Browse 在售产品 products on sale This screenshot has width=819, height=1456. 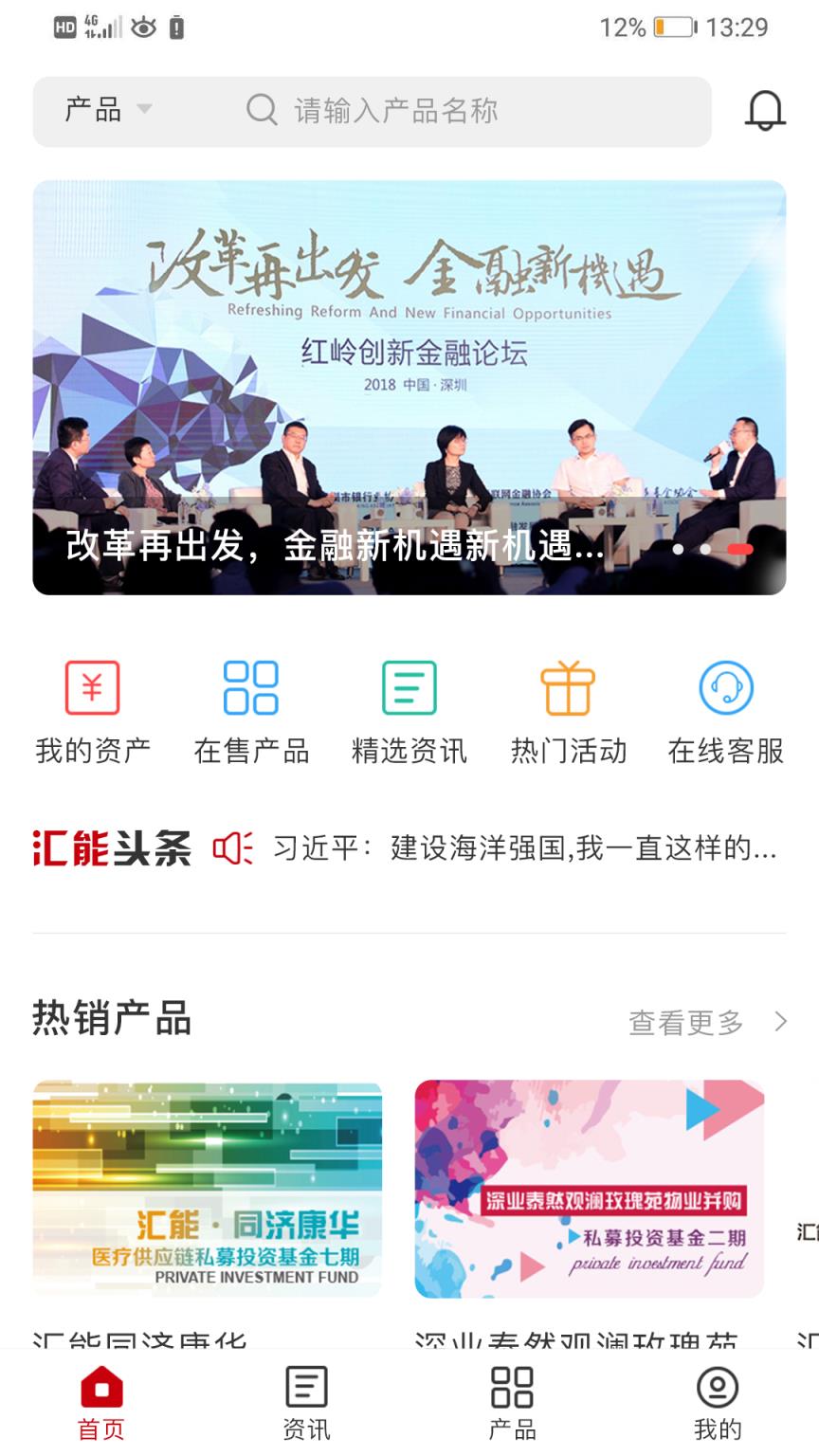tap(250, 711)
